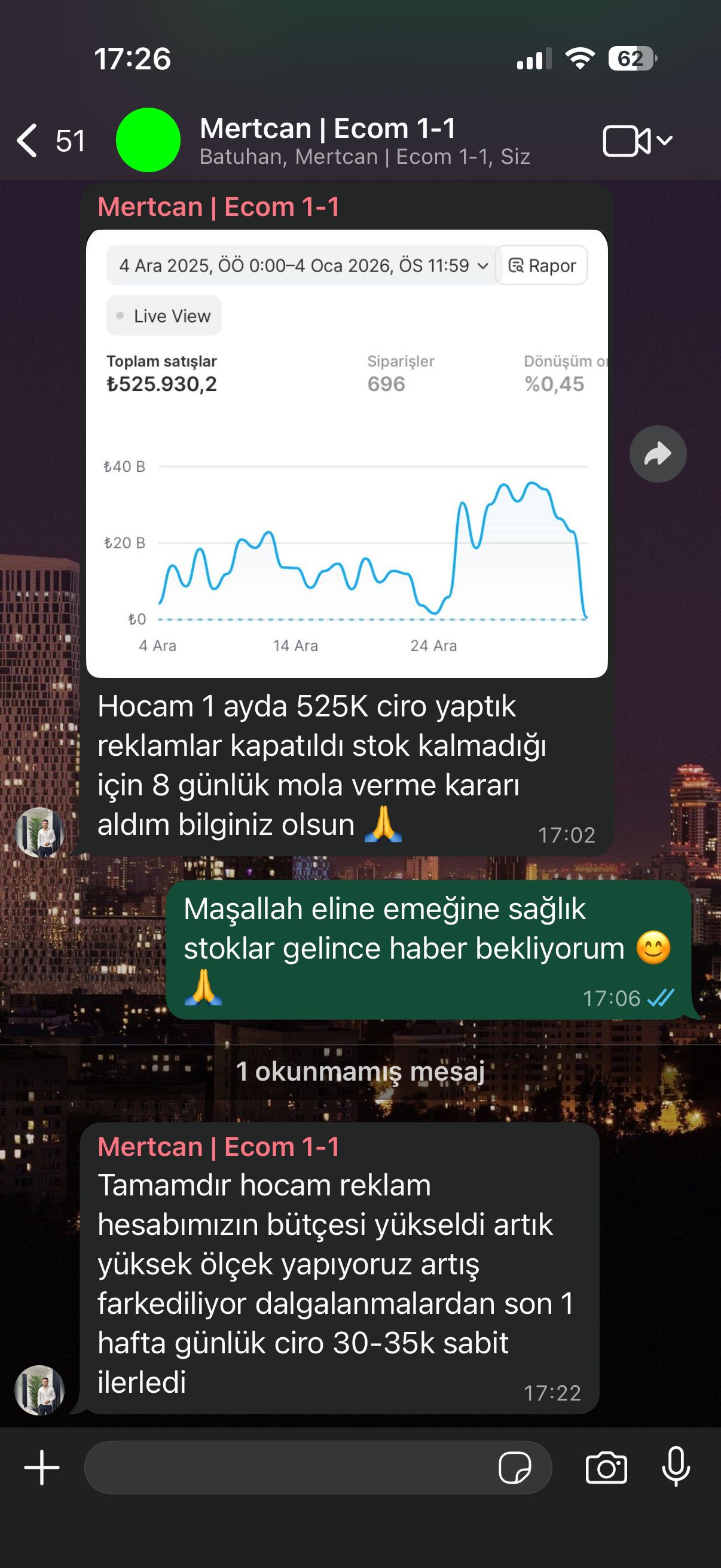This screenshot has width=721, height=1568.
Task: Launch the camera to take a photo
Action: (x=606, y=1468)
